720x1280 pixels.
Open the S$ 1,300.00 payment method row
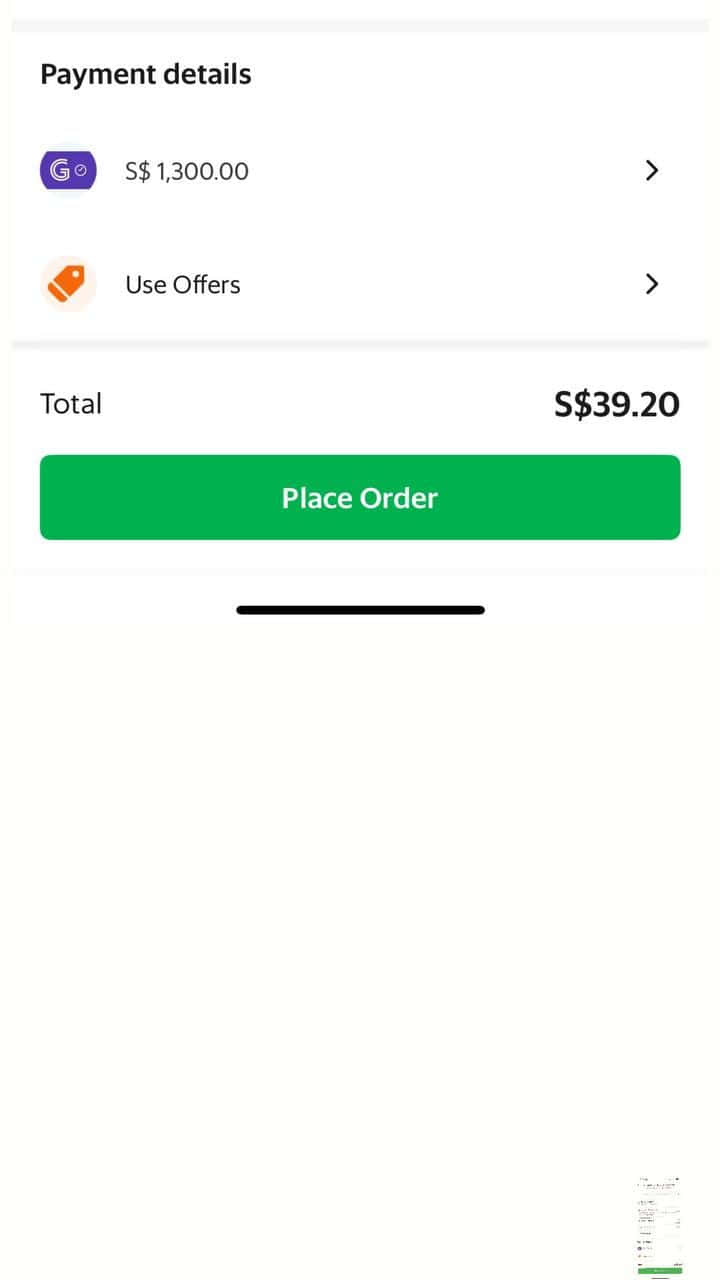[x=360, y=171]
